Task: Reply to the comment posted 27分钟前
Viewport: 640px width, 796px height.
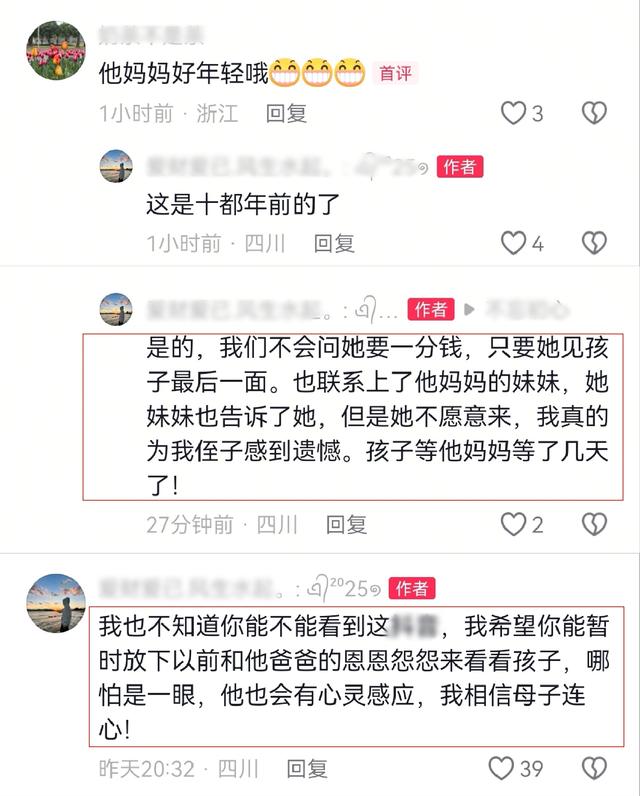Action: (x=346, y=525)
